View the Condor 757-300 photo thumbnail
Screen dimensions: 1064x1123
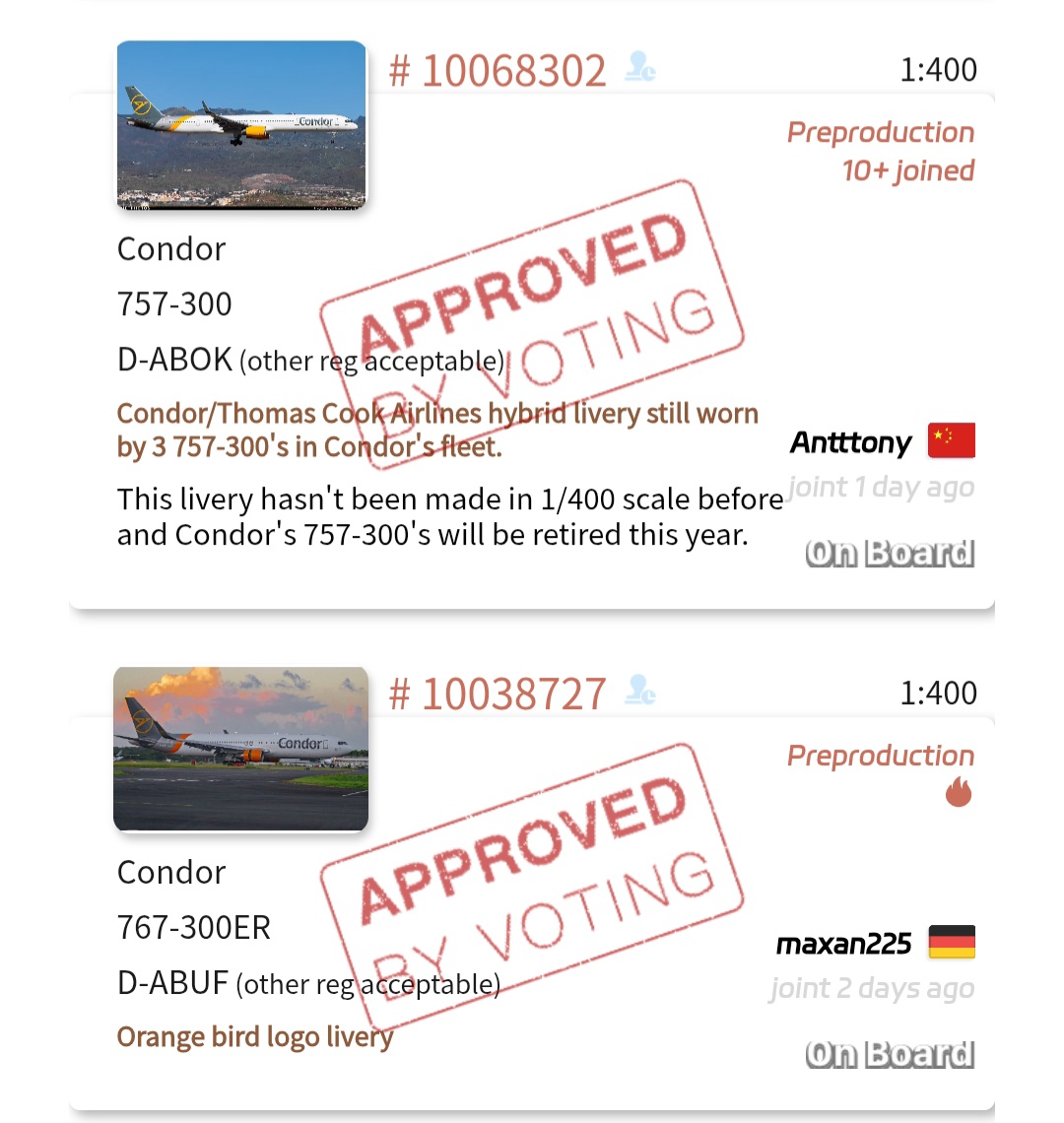pos(240,125)
